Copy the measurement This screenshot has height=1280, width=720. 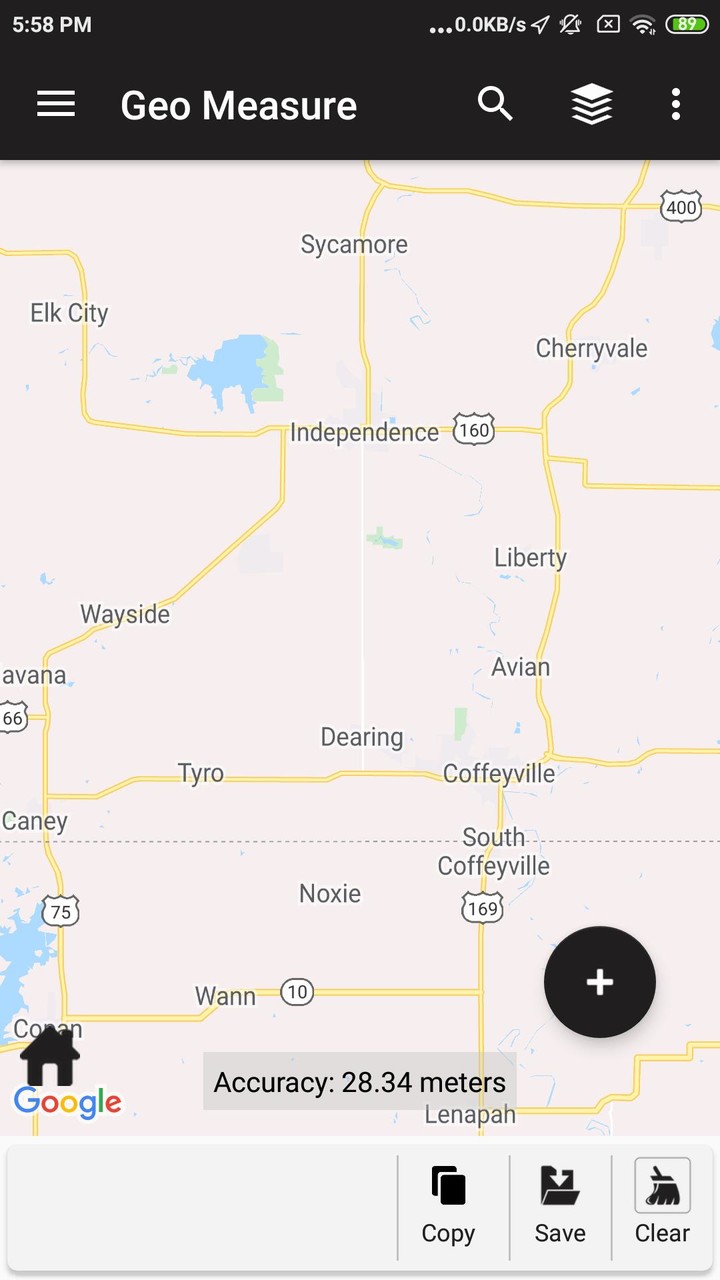point(448,1208)
